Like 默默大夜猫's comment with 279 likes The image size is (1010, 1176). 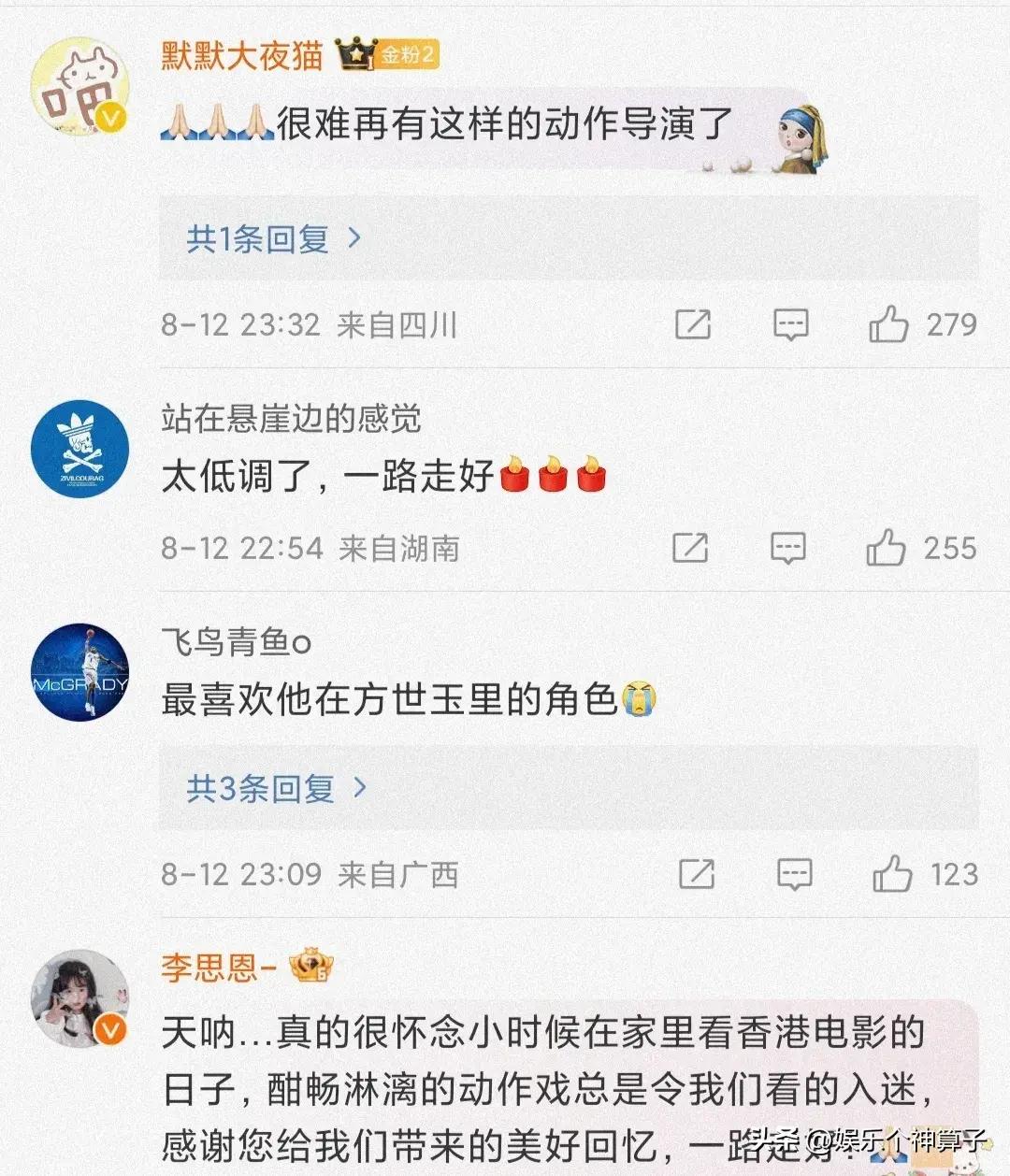(x=888, y=324)
